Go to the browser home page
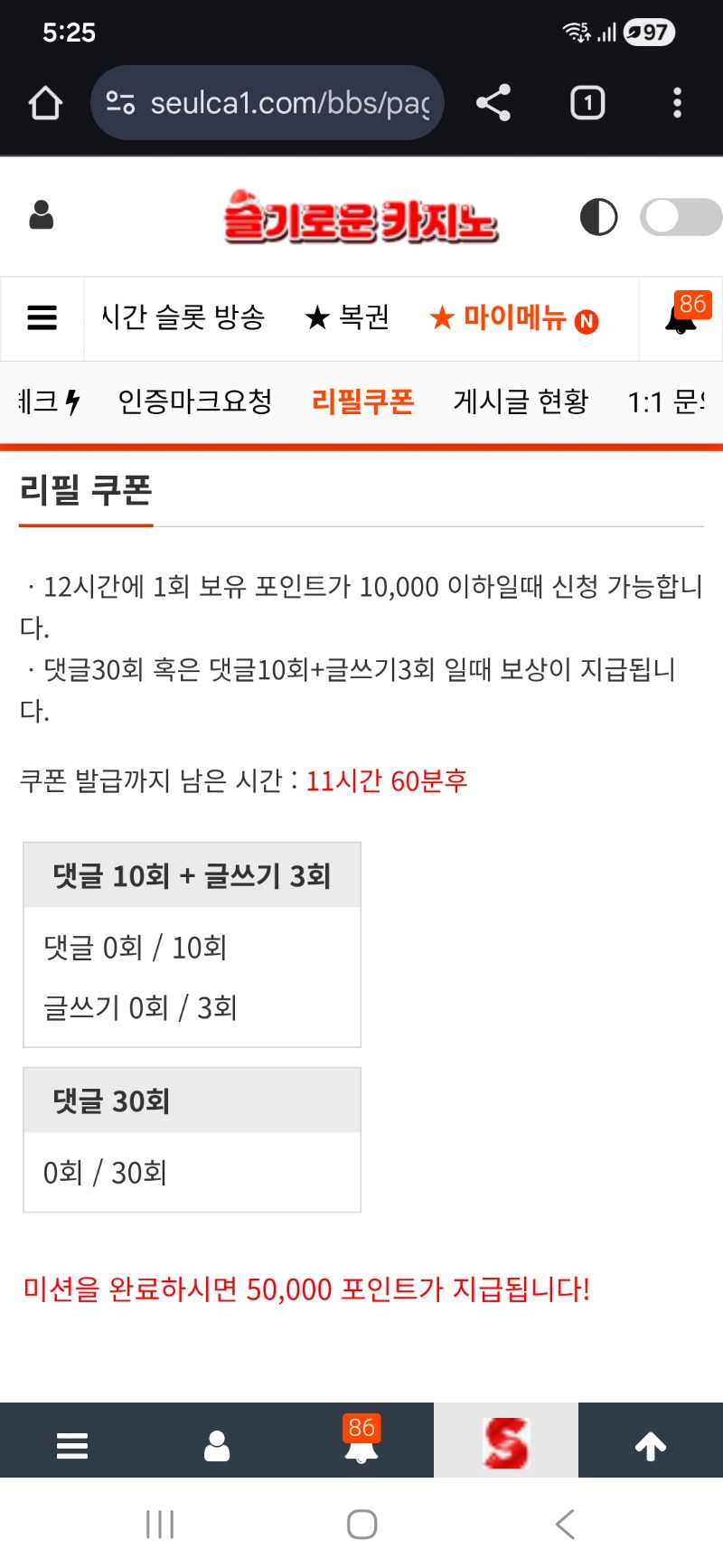Screen dimensions: 723x1568 pyautogui.click(x=45, y=103)
